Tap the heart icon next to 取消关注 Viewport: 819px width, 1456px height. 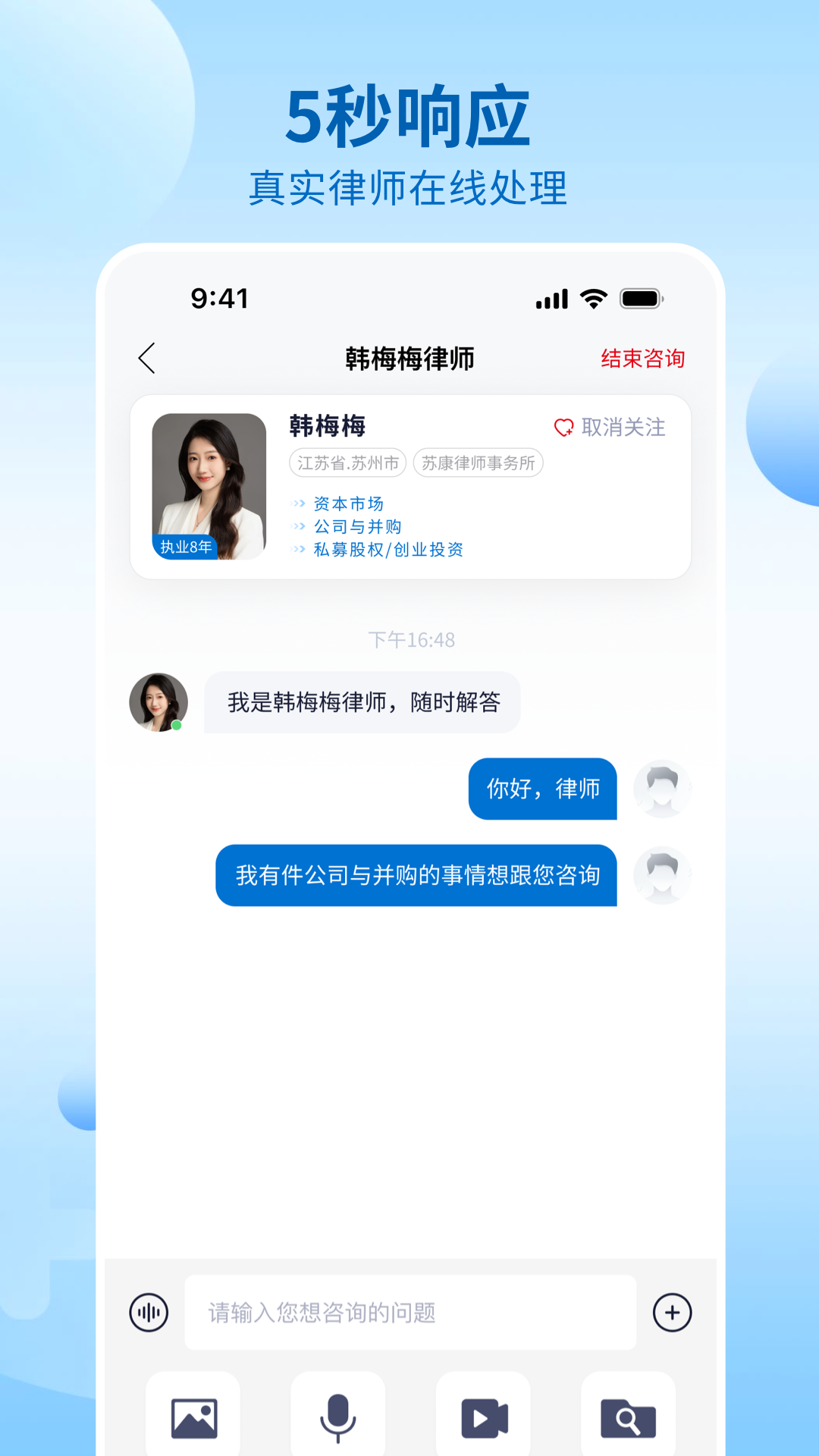coord(564,428)
